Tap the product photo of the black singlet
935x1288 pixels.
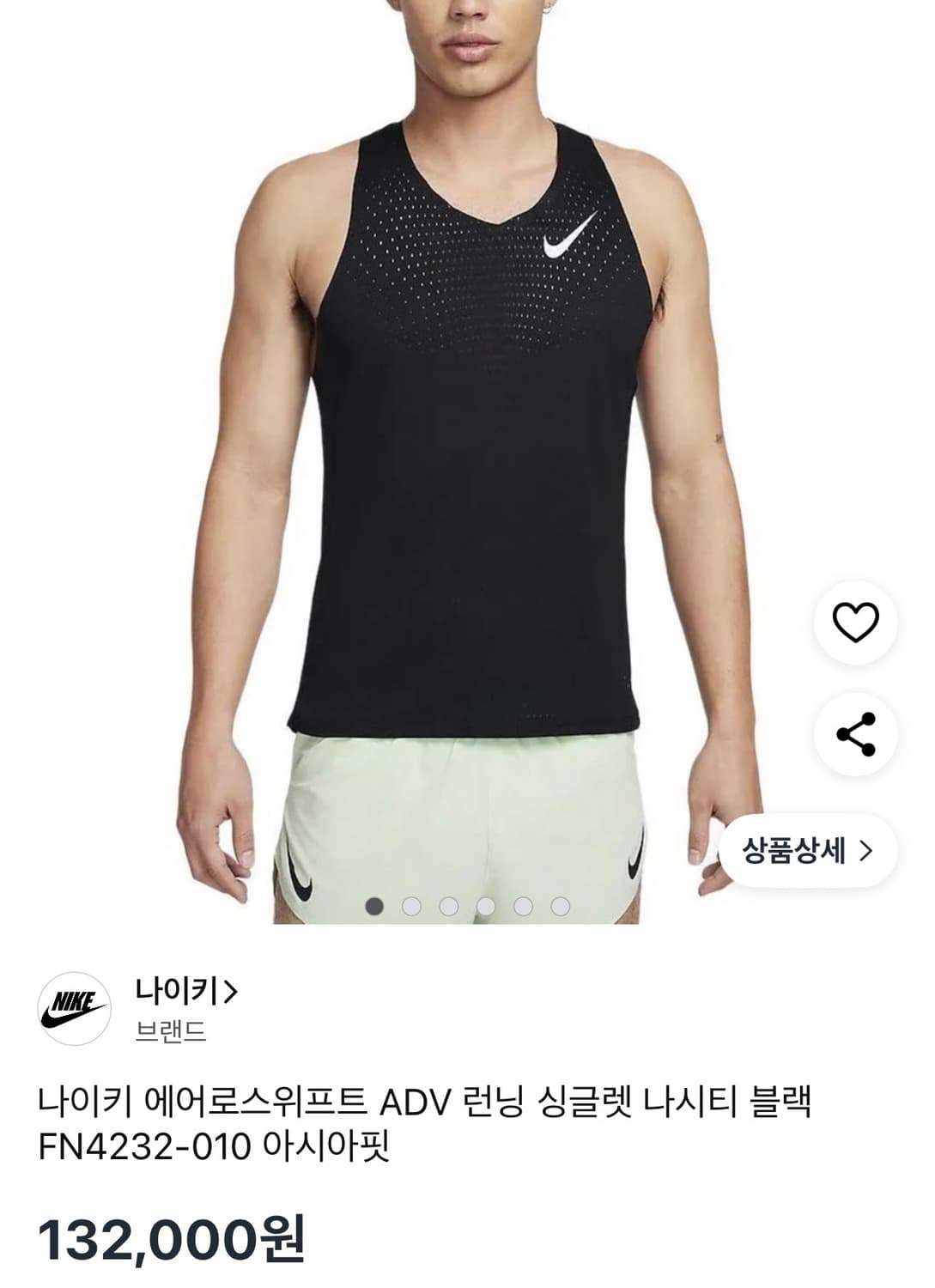[x=468, y=429]
